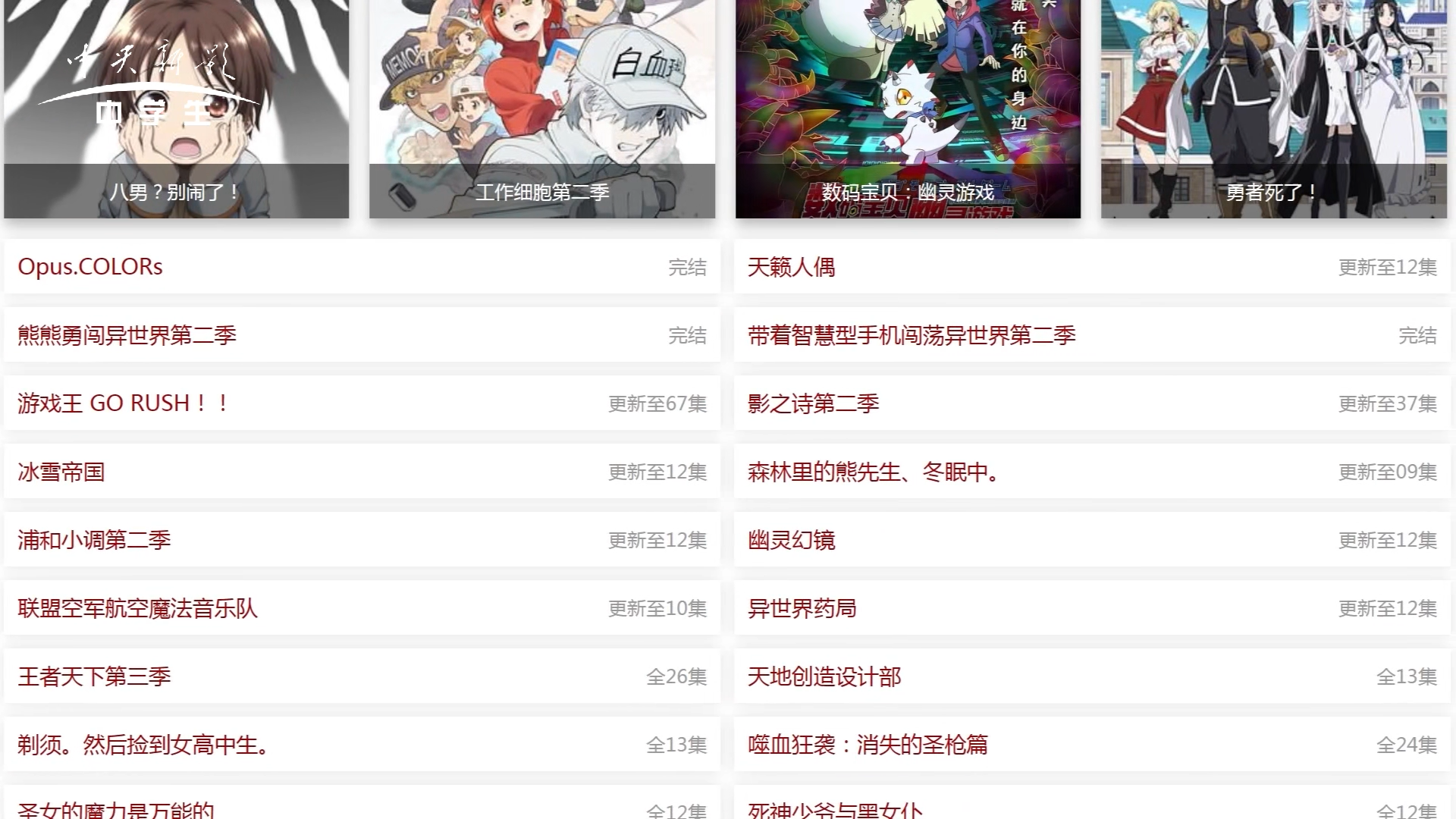This screenshot has width=1456, height=819.
Task: Open 联盟空军航空魔法音乐队
Action: [x=137, y=608]
